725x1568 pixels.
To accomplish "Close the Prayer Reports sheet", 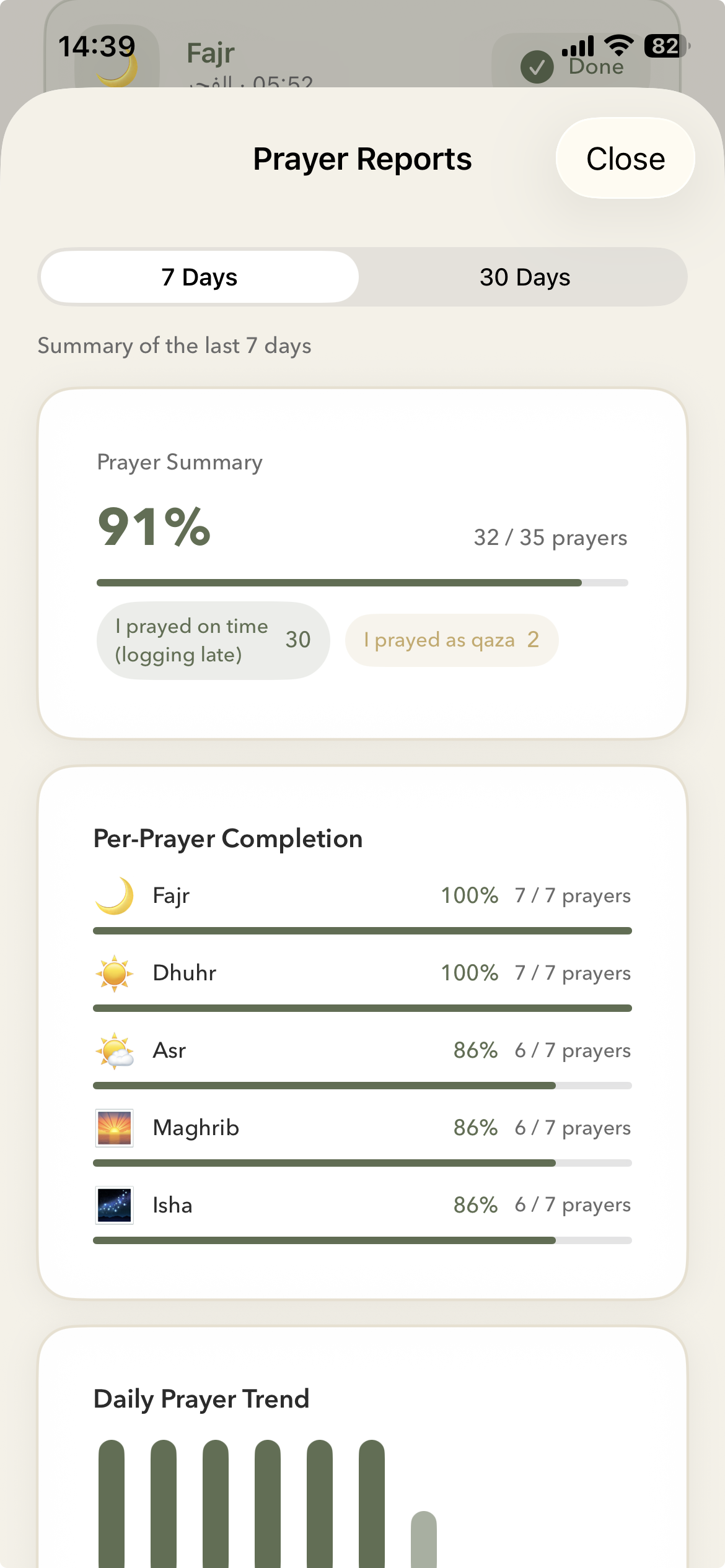I will 625,159.
